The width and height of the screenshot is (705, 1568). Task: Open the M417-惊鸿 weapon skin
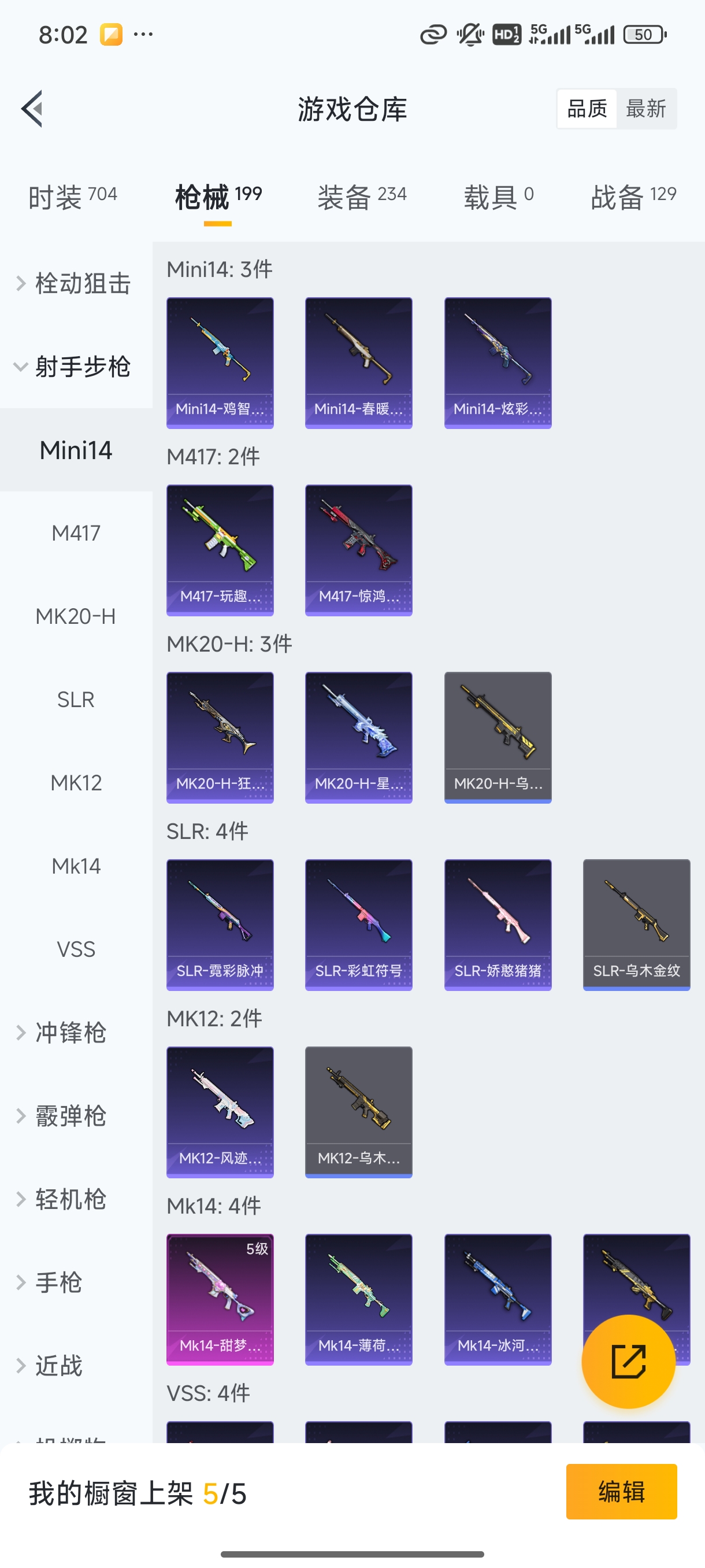click(358, 550)
